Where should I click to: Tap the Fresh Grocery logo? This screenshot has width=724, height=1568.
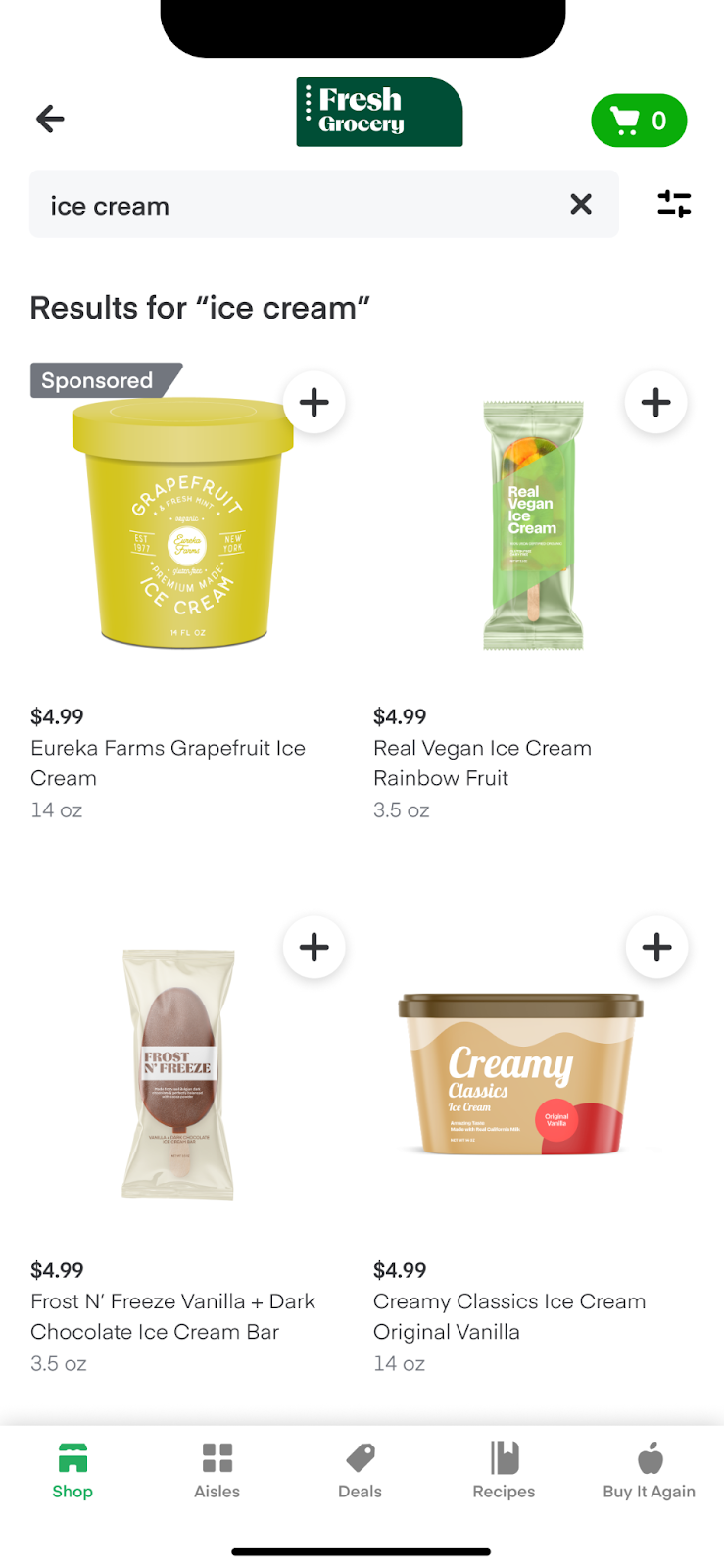point(378,112)
